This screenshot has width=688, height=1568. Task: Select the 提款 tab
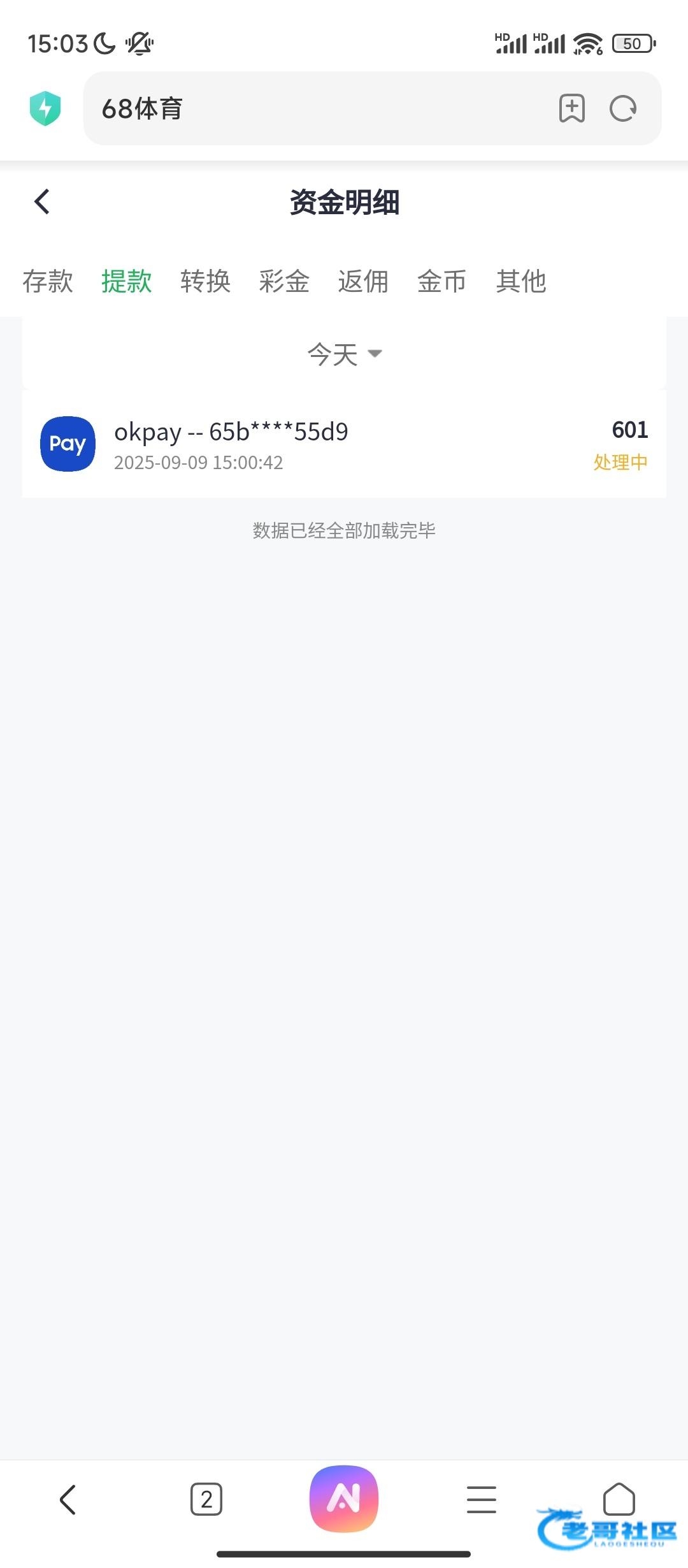[127, 281]
